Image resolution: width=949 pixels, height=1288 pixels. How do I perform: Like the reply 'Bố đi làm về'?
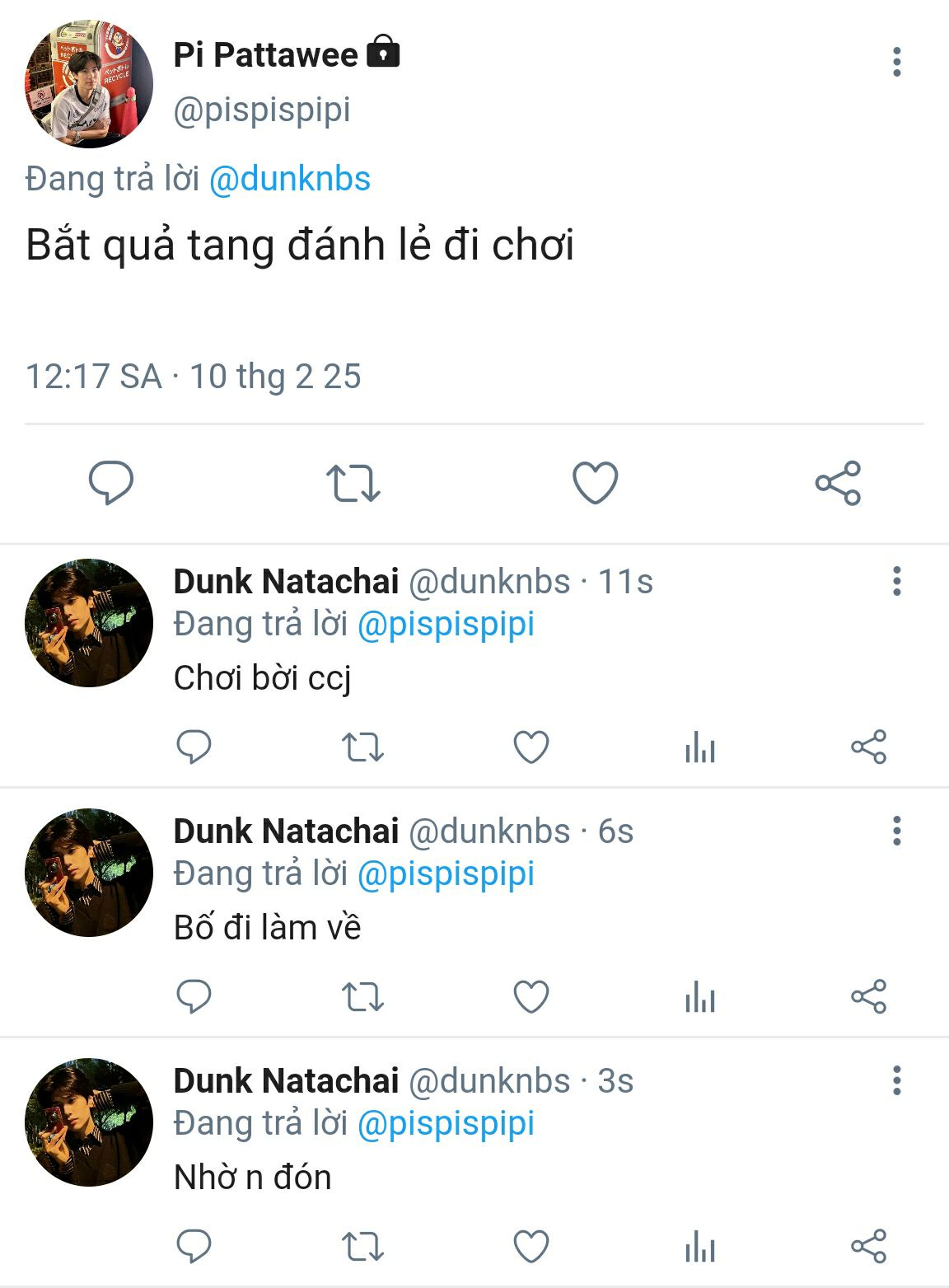(531, 997)
